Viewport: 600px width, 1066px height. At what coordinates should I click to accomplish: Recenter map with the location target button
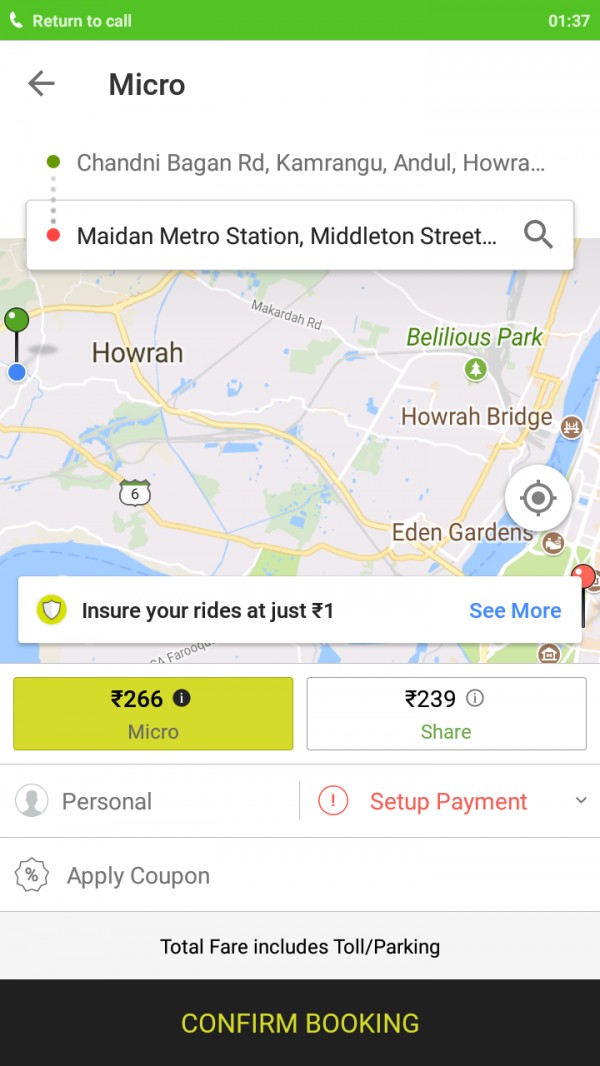538,497
